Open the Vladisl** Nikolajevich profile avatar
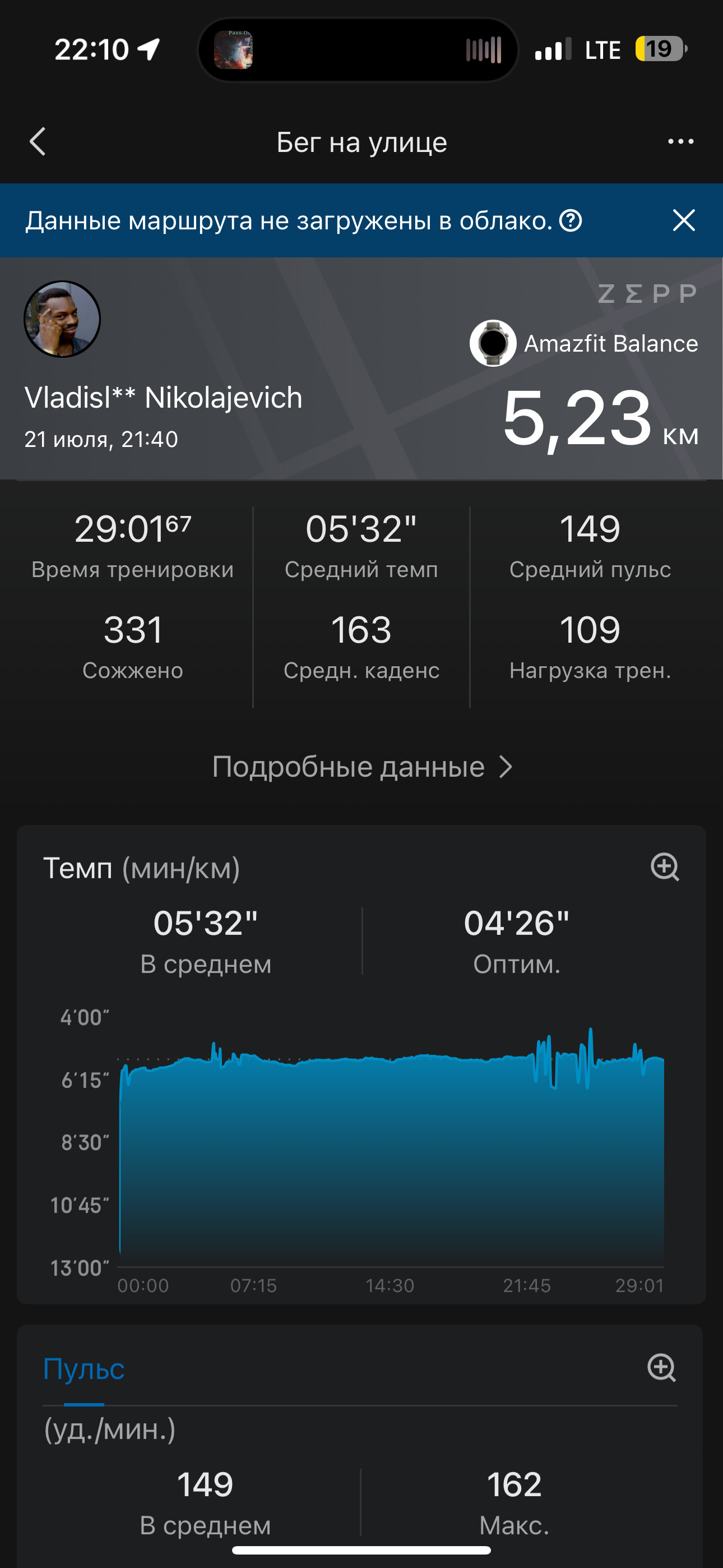Image resolution: width=723 pixels, height=1568 pixels. (x=62, y=319)
